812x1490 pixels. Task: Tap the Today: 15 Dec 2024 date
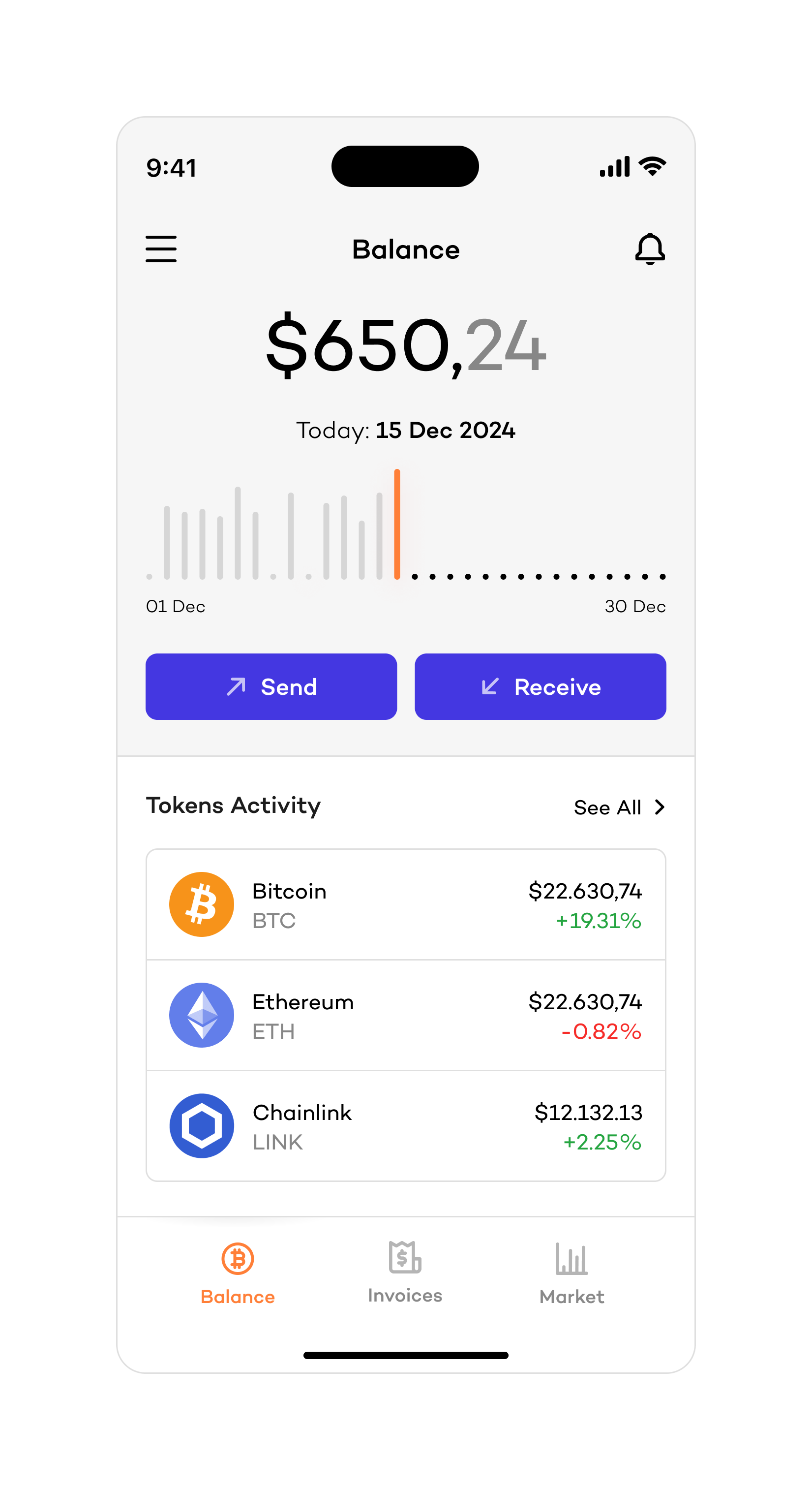(x=406, y=431)
